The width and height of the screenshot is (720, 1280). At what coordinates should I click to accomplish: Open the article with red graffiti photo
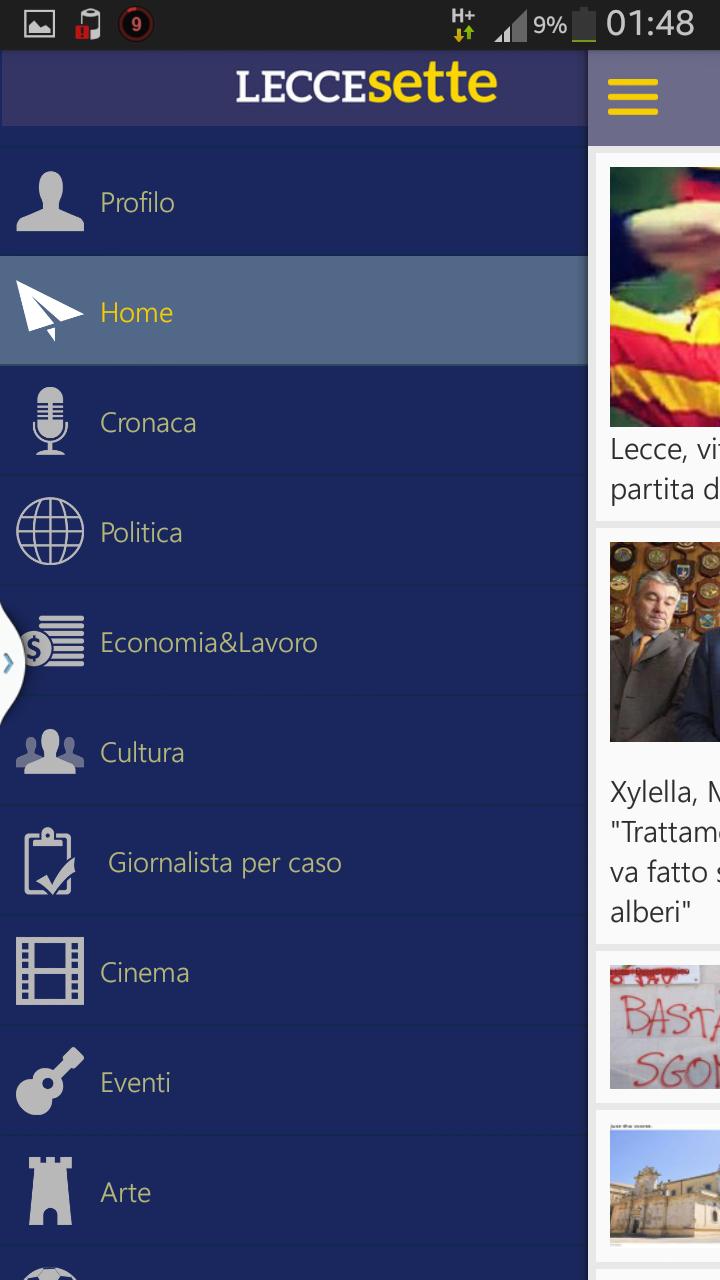click(662, 1027)
